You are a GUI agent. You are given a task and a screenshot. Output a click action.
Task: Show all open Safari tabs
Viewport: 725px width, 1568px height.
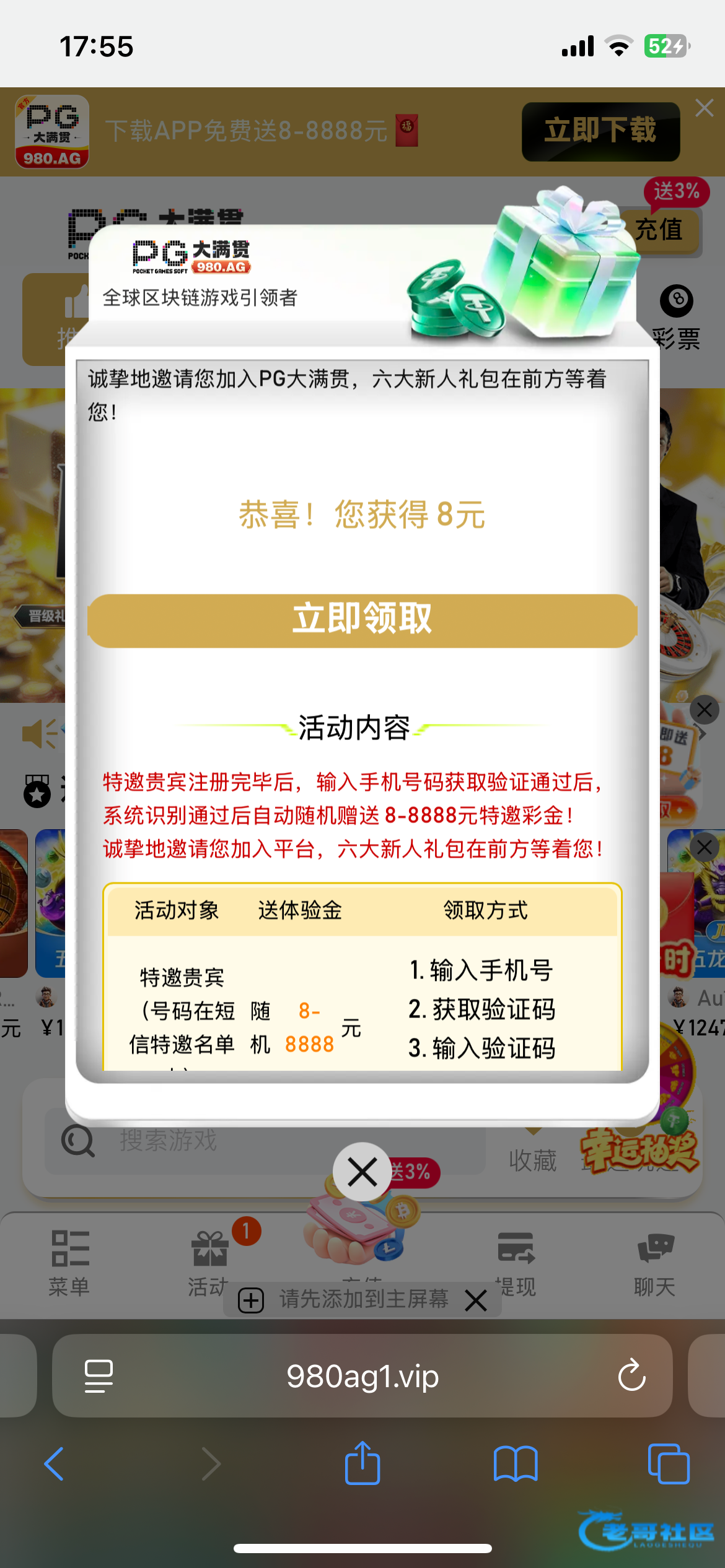point(668,1464)
